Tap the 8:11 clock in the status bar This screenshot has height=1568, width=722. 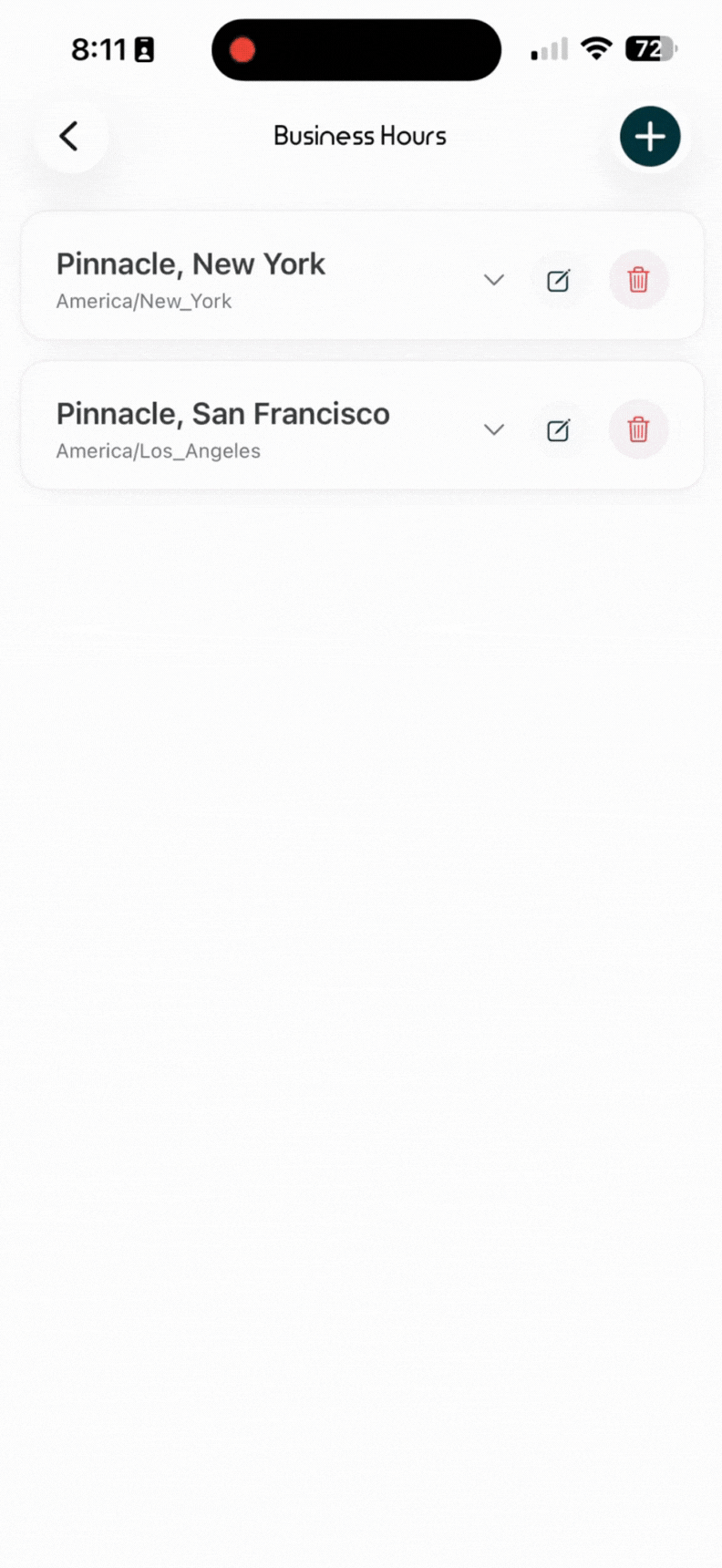coord(100,49)
